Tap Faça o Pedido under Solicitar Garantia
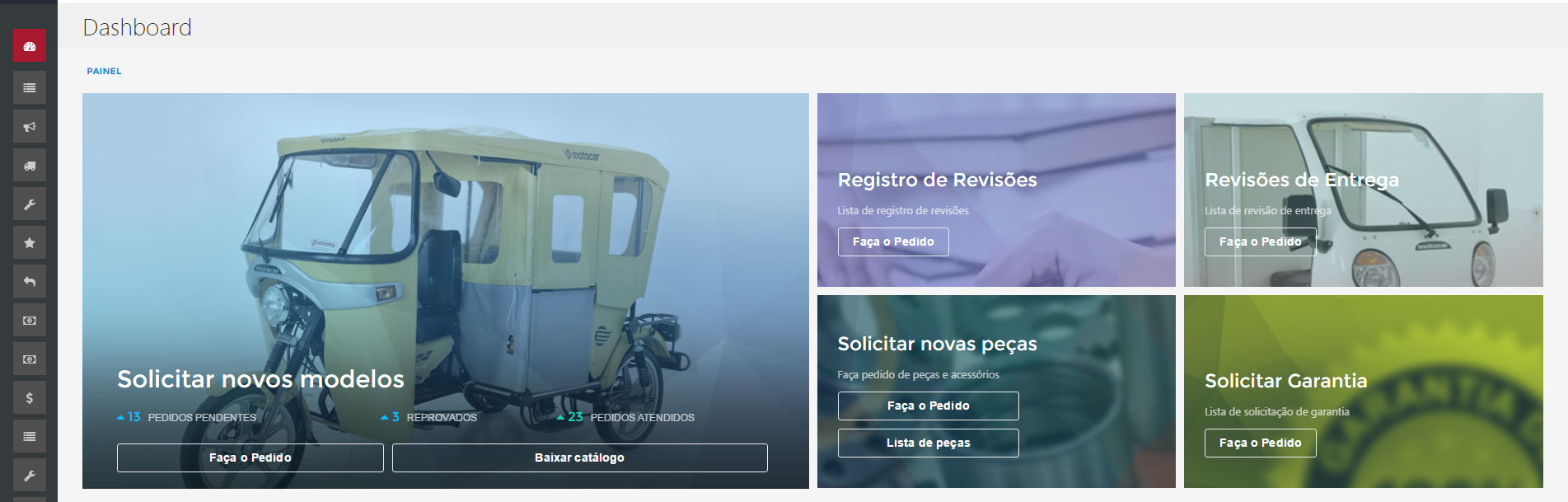Image resolution: width=1568 pixels, height=502 pixels. [x=1260, y=443]
